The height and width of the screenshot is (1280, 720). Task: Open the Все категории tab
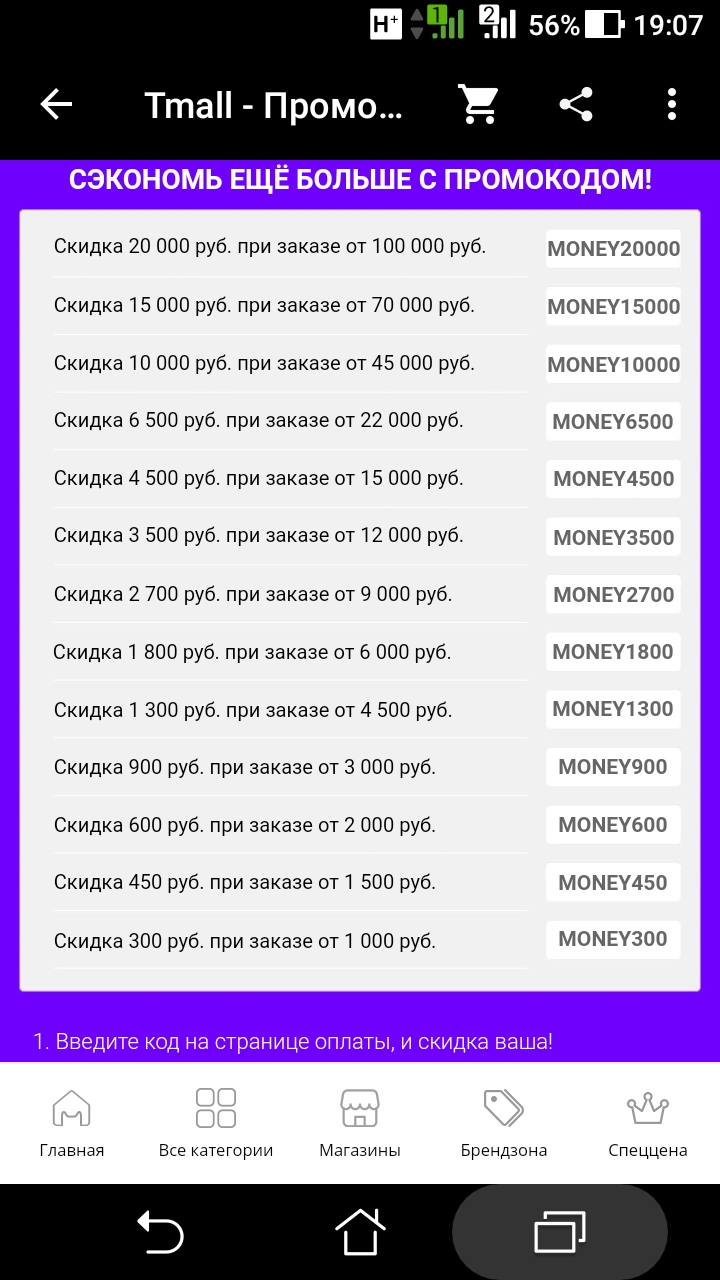[x=216, y=1123]
